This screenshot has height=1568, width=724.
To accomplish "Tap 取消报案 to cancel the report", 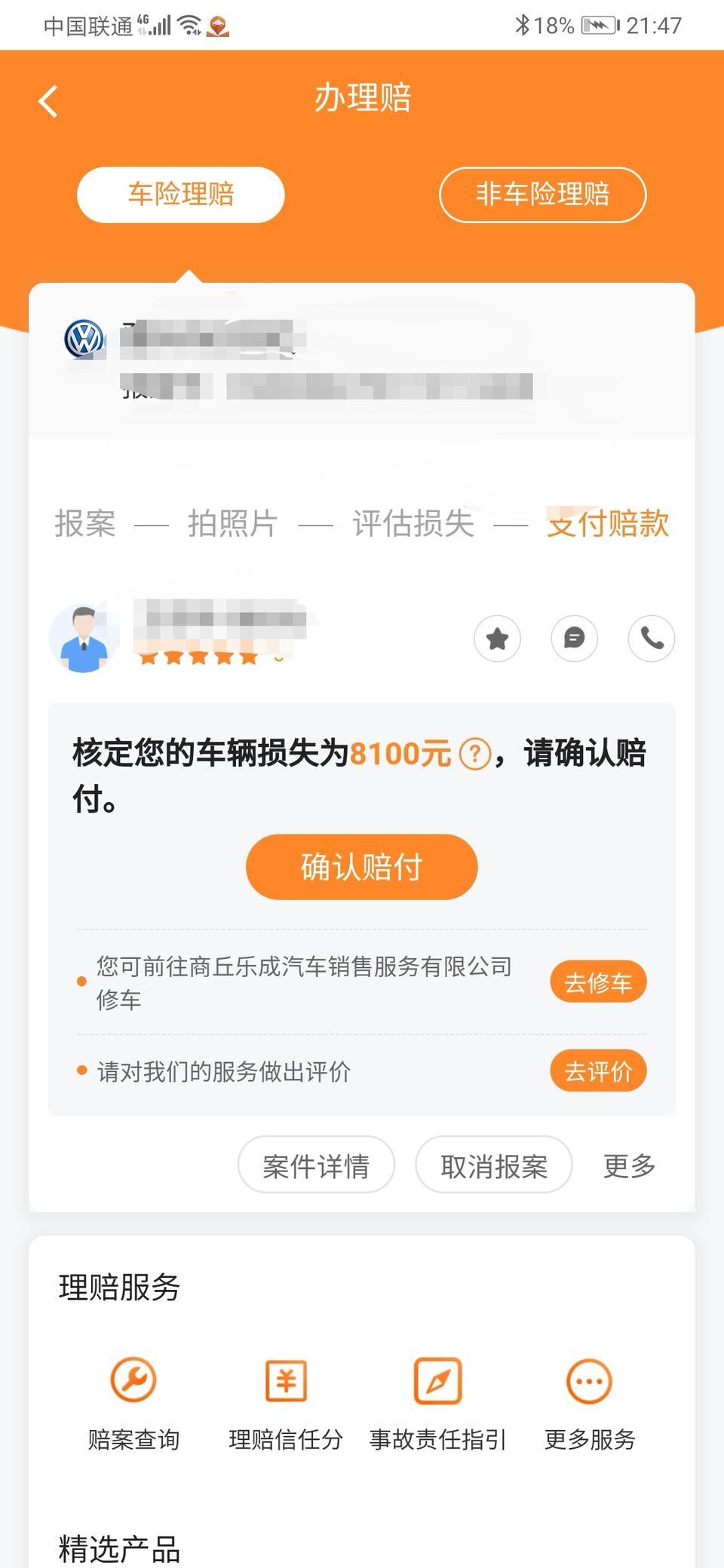I will (x=494, y=1165).
